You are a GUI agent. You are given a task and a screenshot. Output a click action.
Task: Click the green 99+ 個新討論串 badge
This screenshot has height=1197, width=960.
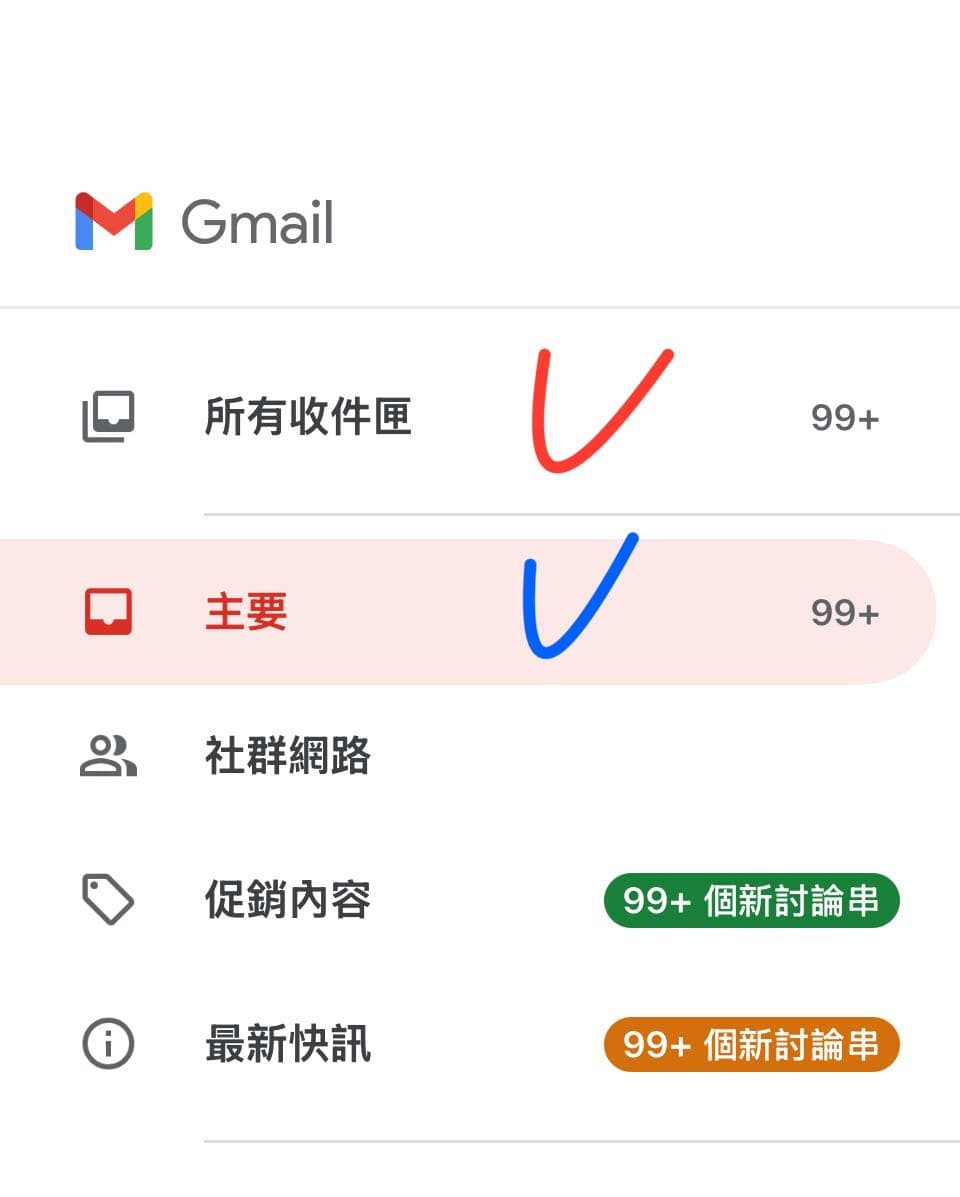(751, 899)
